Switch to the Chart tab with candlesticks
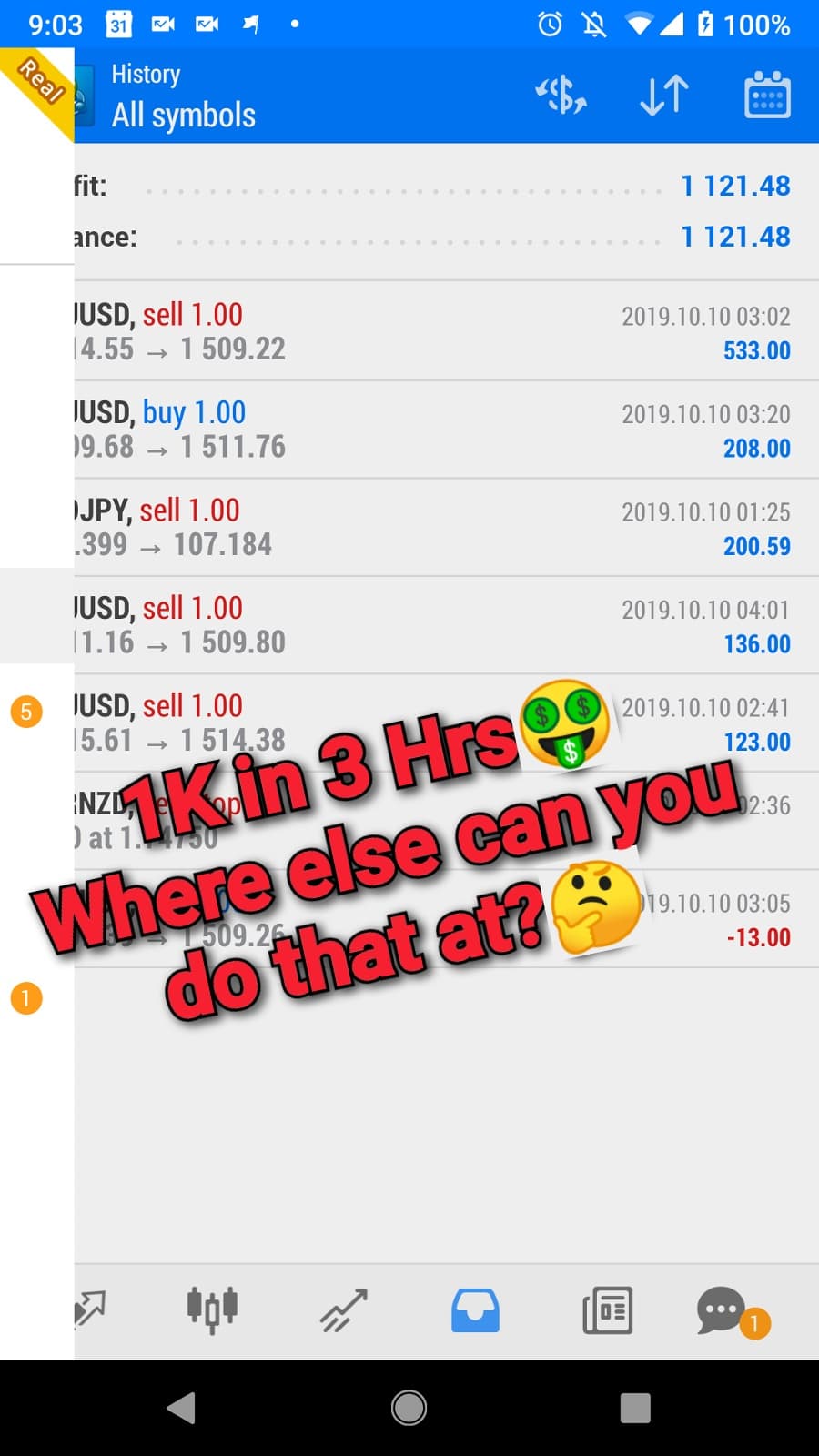The height and width of the screenshot is (1456, 819). point(212,1310)
